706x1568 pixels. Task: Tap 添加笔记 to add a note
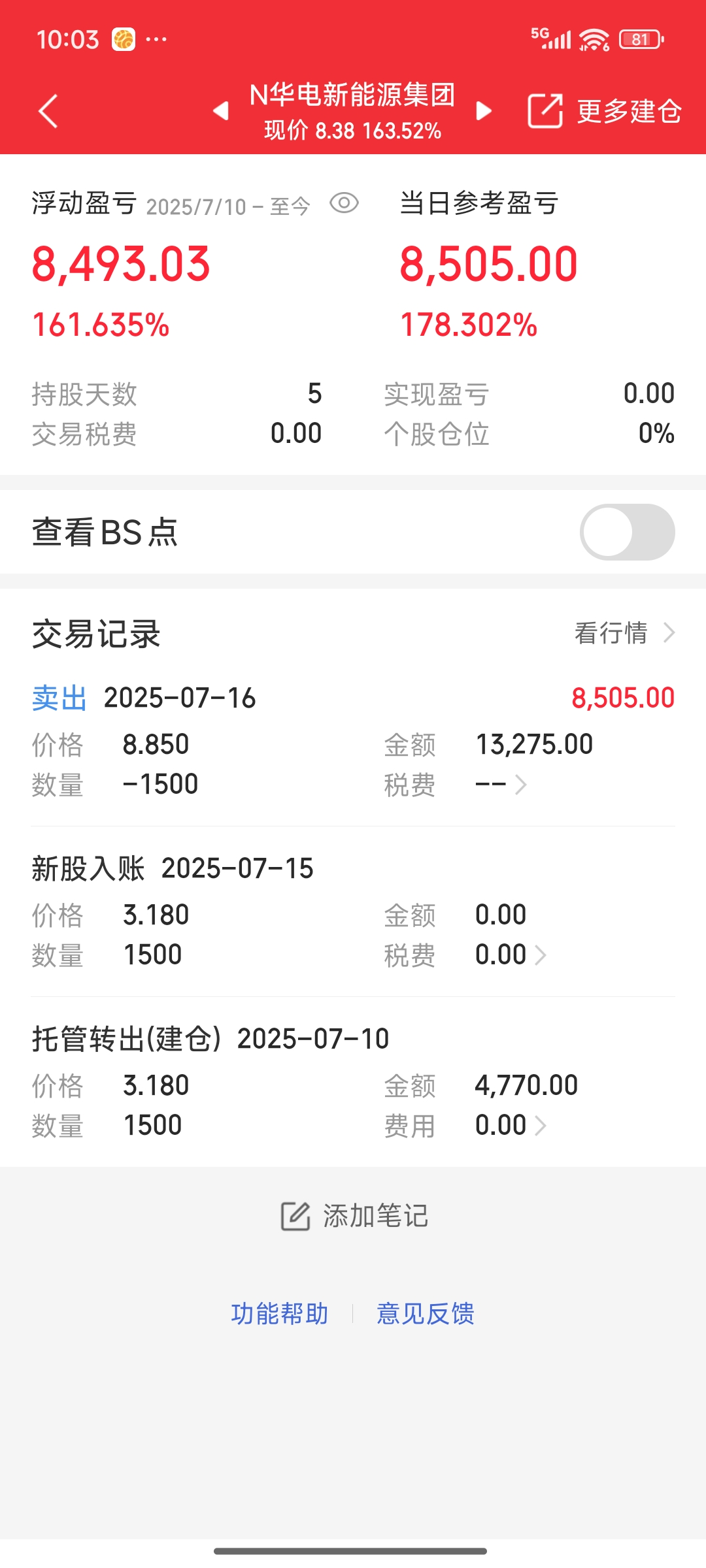[354, 1217]
